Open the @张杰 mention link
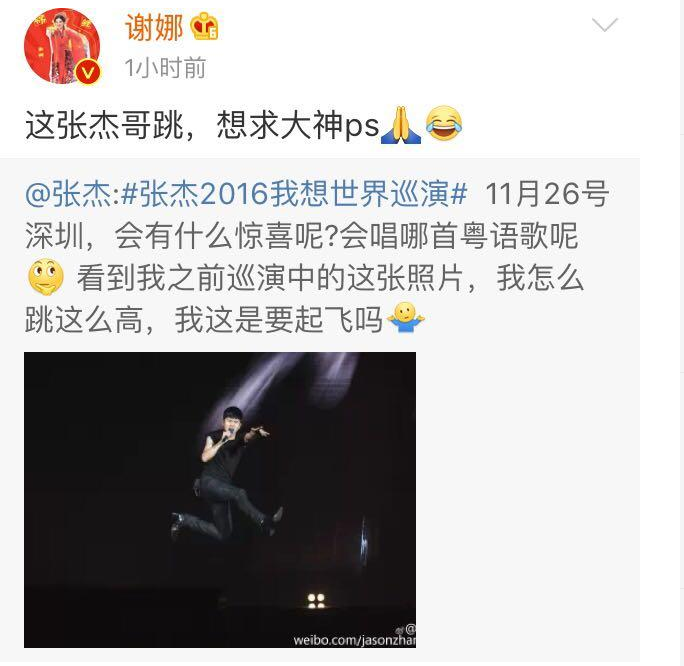The image size is (684, 666). click(69, 193)
